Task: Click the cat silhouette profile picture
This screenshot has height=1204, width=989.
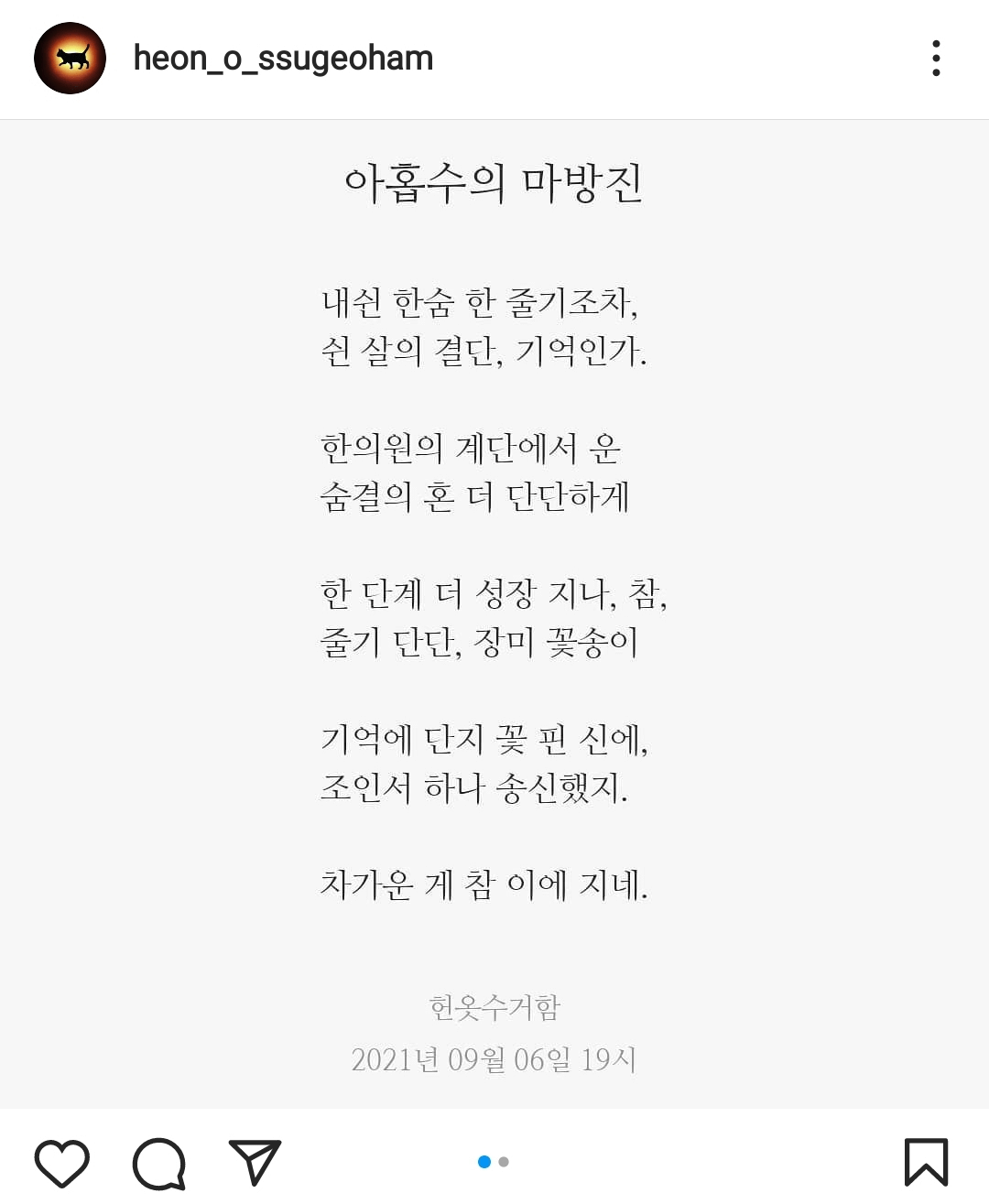Action: pos(71,58)
